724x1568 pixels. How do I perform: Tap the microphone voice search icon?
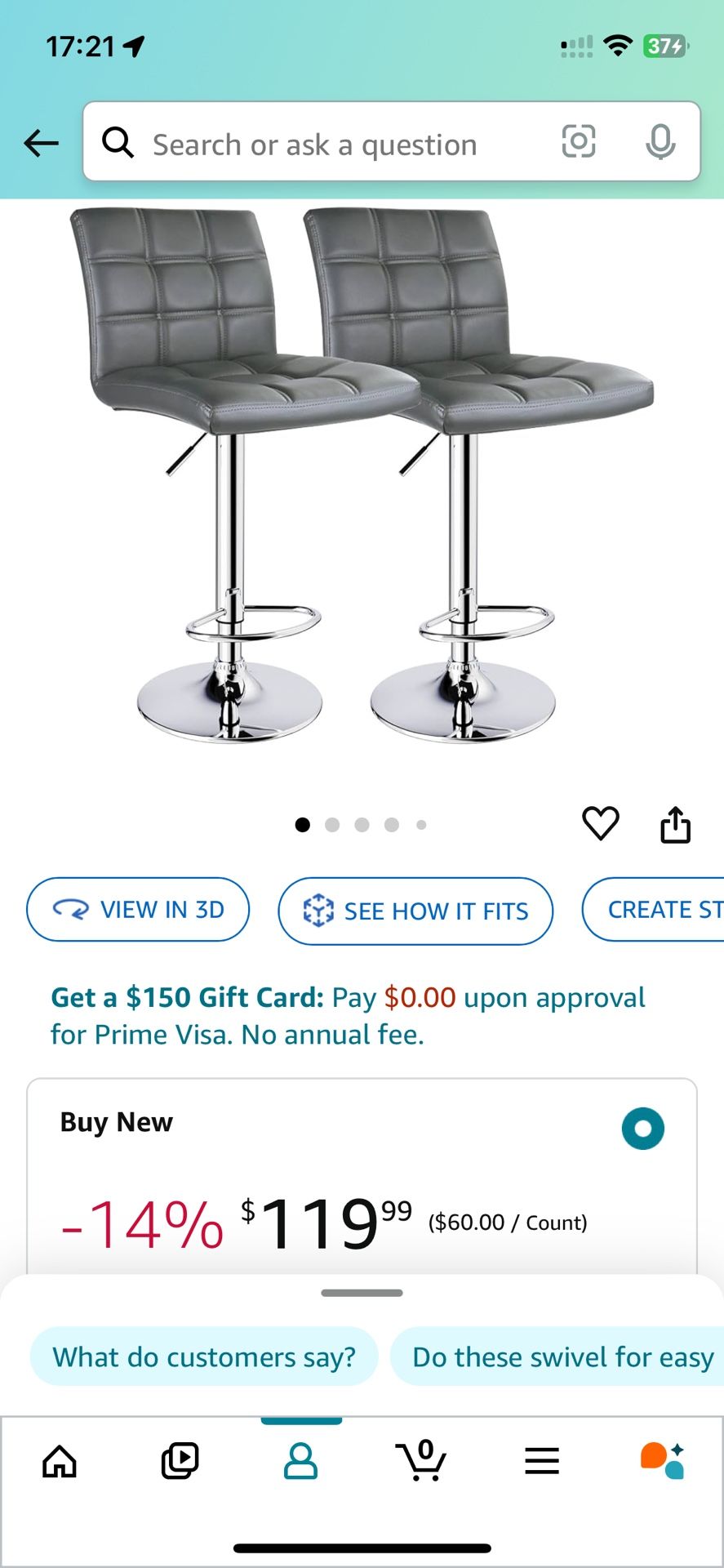660,143
